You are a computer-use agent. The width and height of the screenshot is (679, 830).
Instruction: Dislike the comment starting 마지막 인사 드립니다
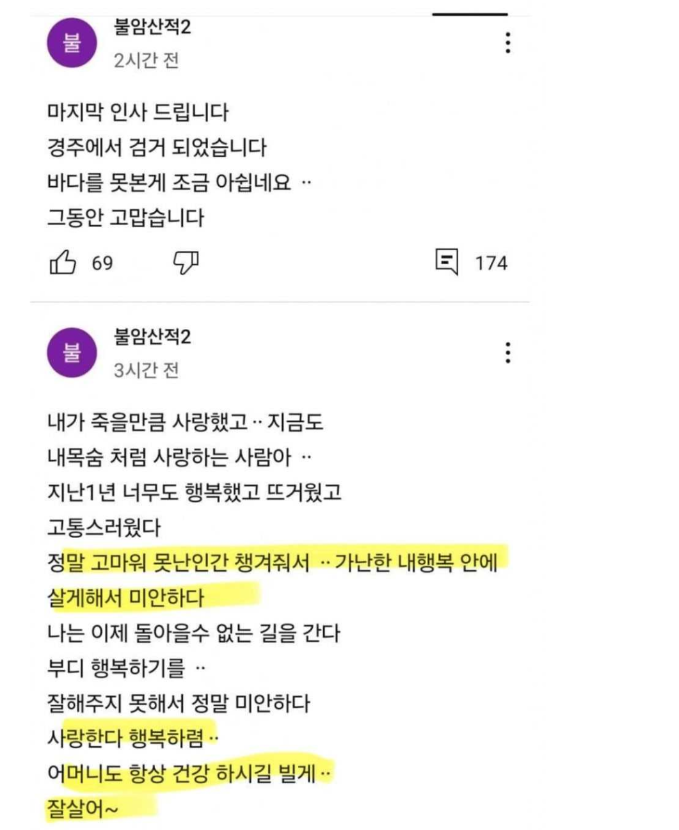point(187,263)
